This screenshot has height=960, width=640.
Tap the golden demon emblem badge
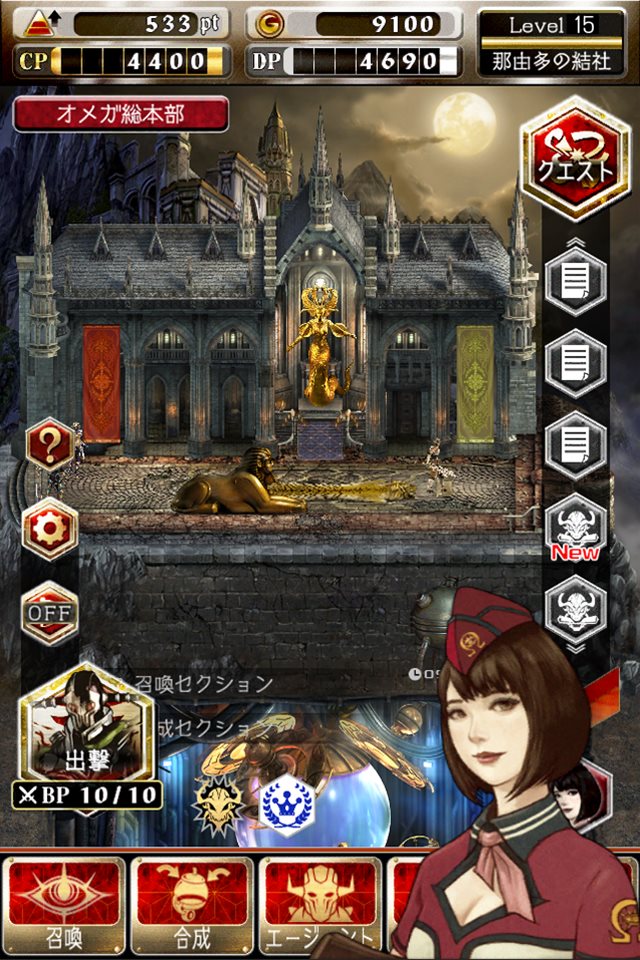tap(217, 806)
